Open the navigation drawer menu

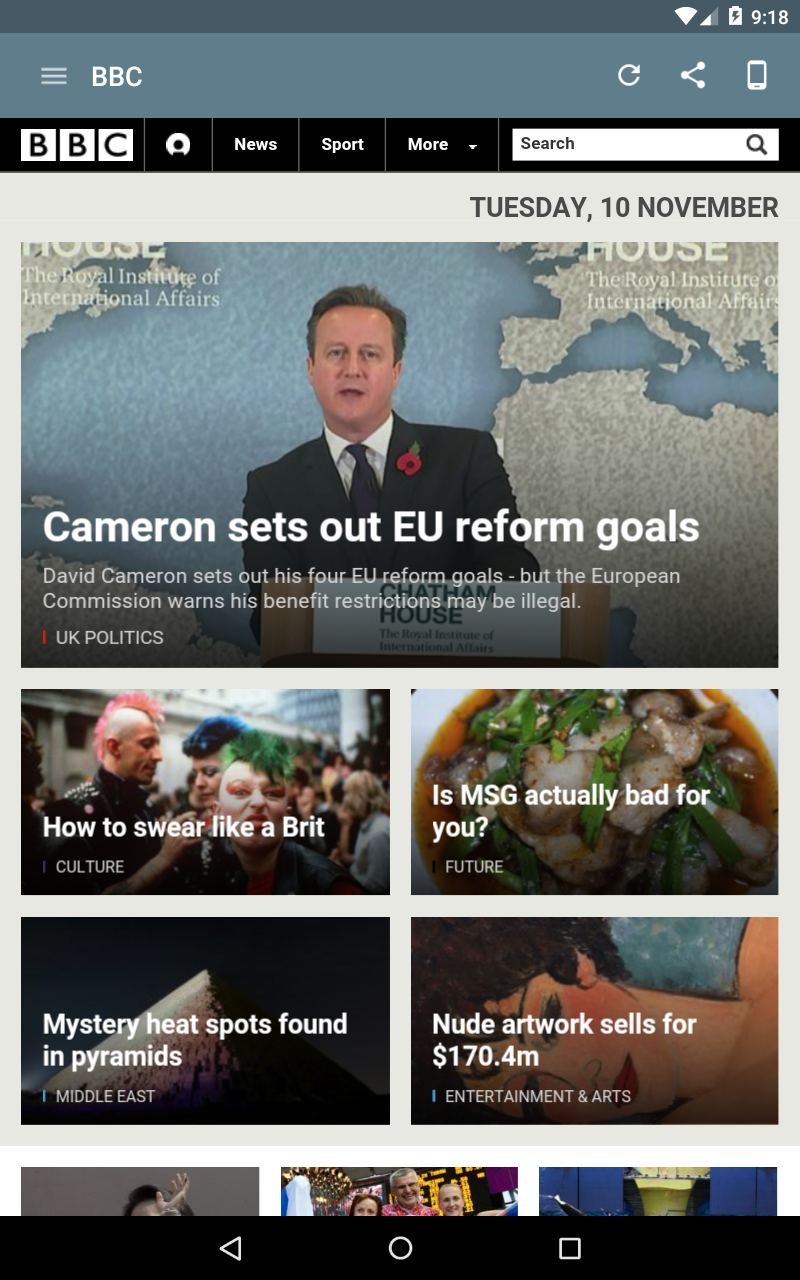[x=53, y=76]
